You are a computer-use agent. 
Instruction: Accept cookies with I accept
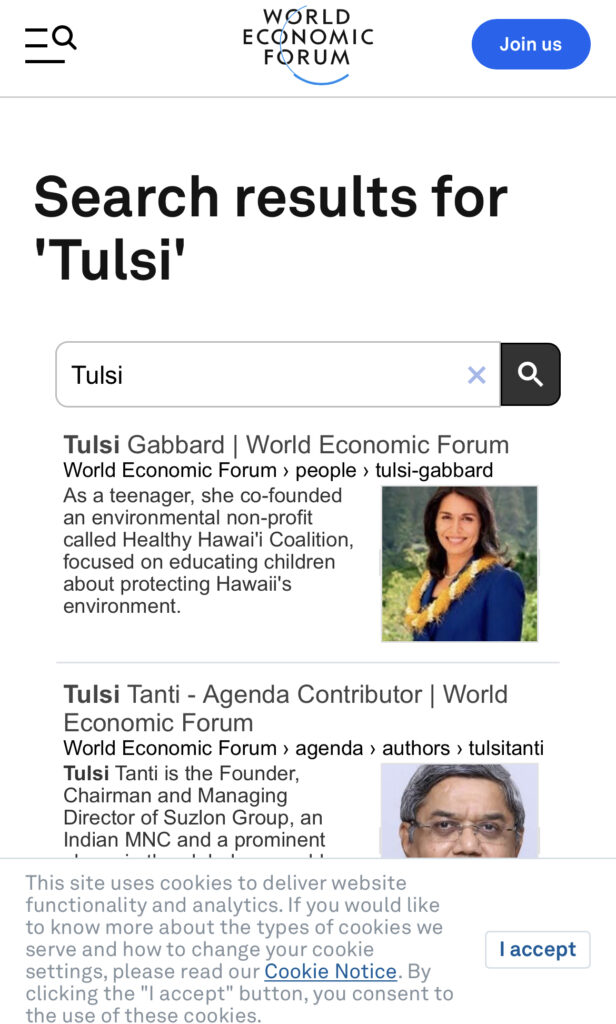coord(538,950)
